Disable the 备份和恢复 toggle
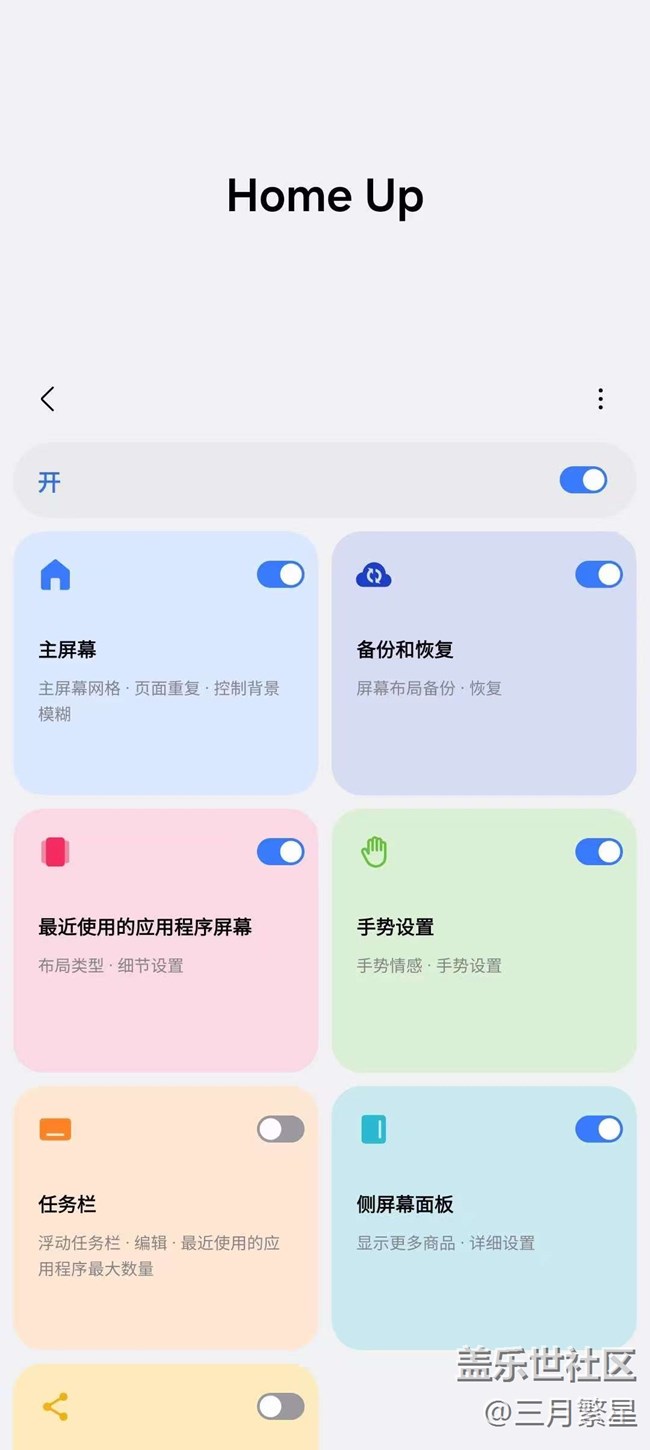Viewport: 650px width, 1450px height. [x=598, y=574]
